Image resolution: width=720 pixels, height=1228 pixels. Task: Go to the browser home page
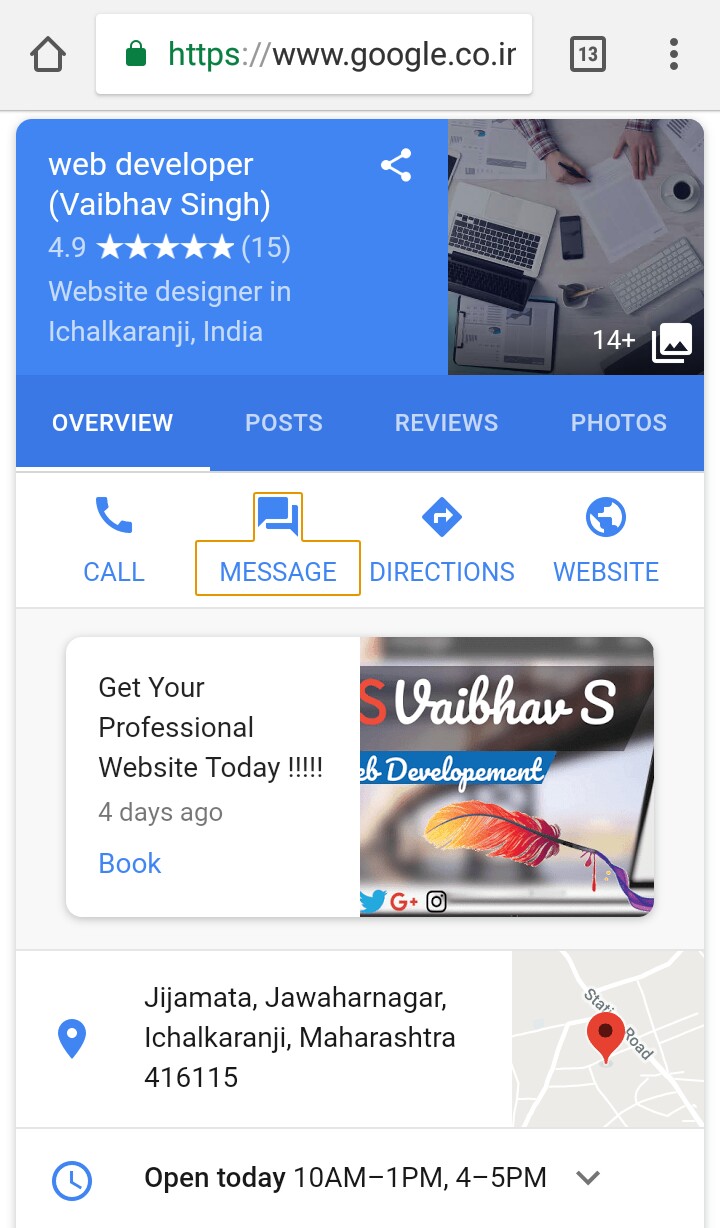click(48, 55)
